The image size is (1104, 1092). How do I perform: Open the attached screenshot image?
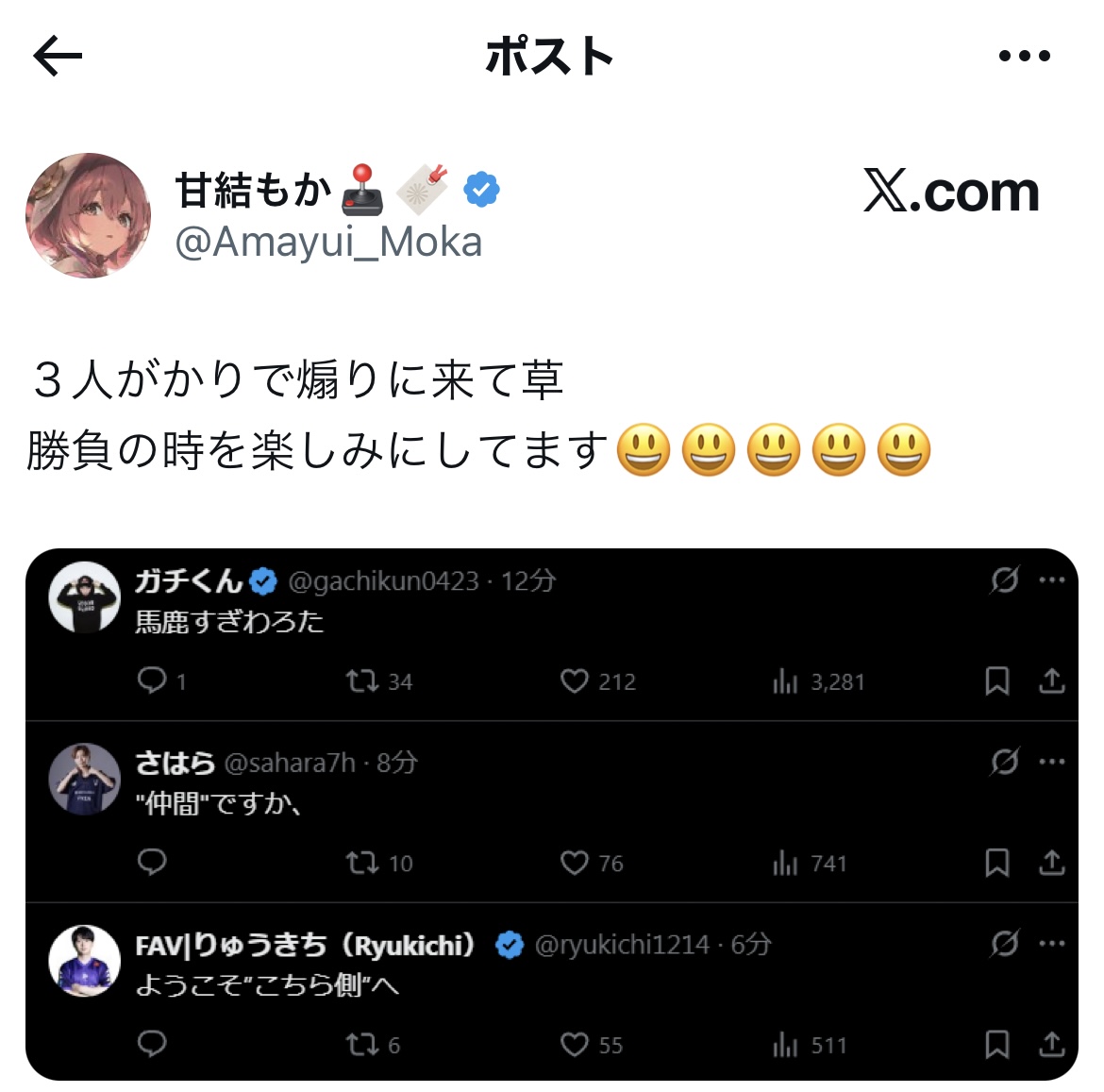click(551, 814)
